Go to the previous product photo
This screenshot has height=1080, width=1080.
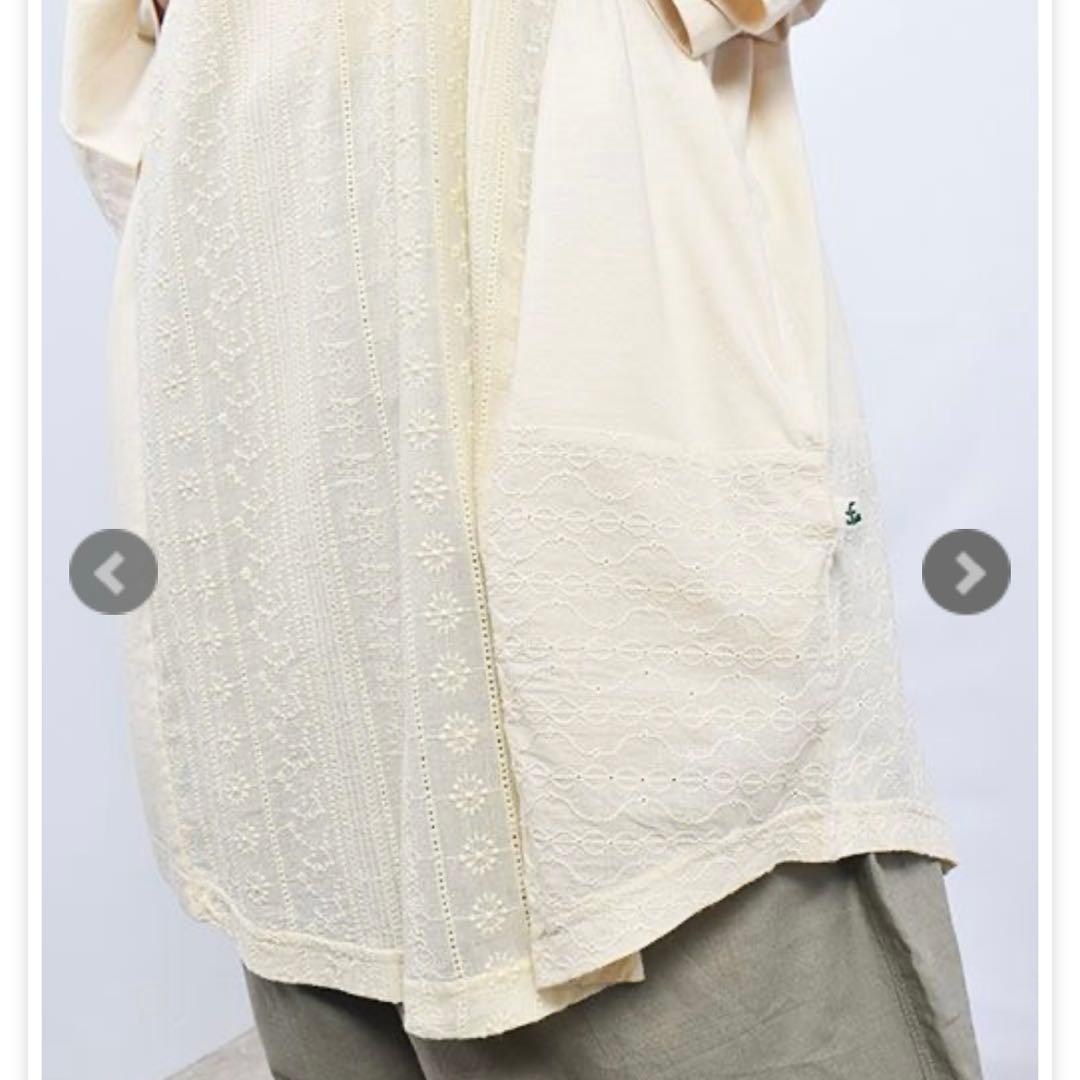[x=113, y=572]
